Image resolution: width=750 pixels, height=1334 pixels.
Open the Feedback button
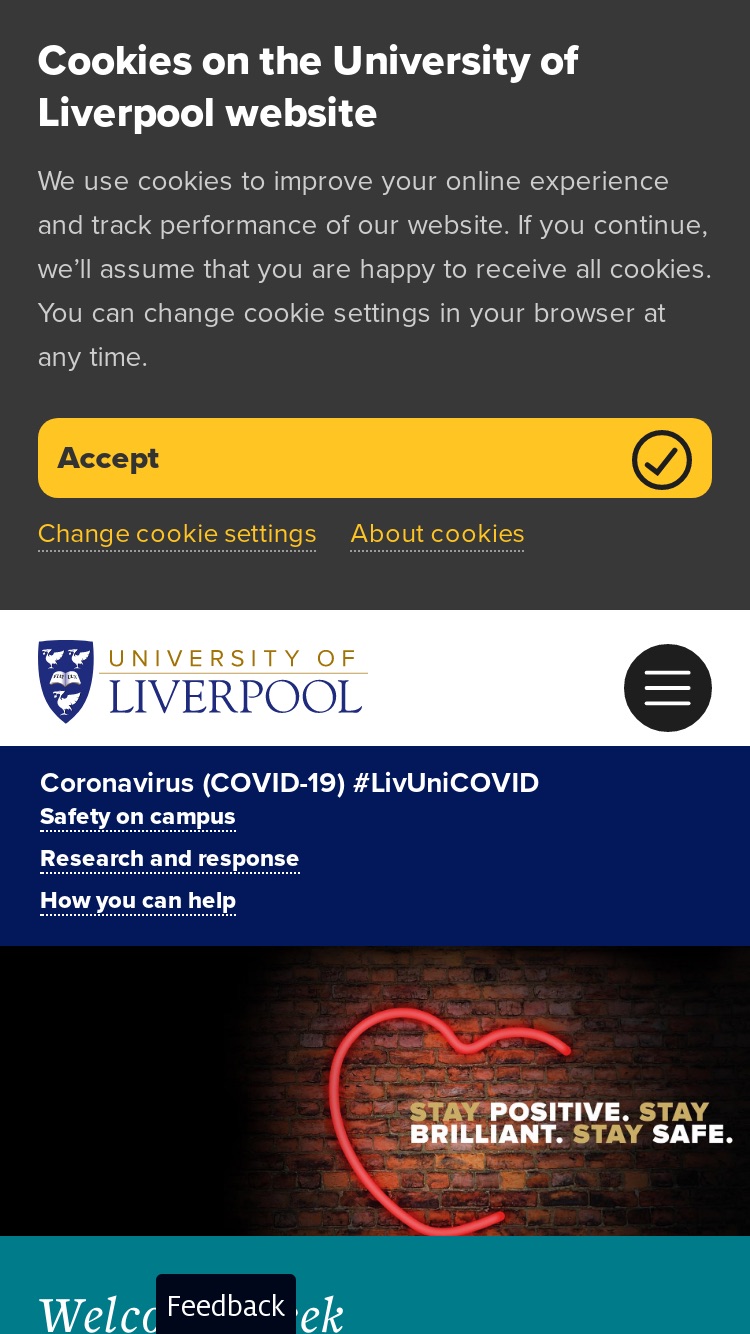coord(226,1305)
